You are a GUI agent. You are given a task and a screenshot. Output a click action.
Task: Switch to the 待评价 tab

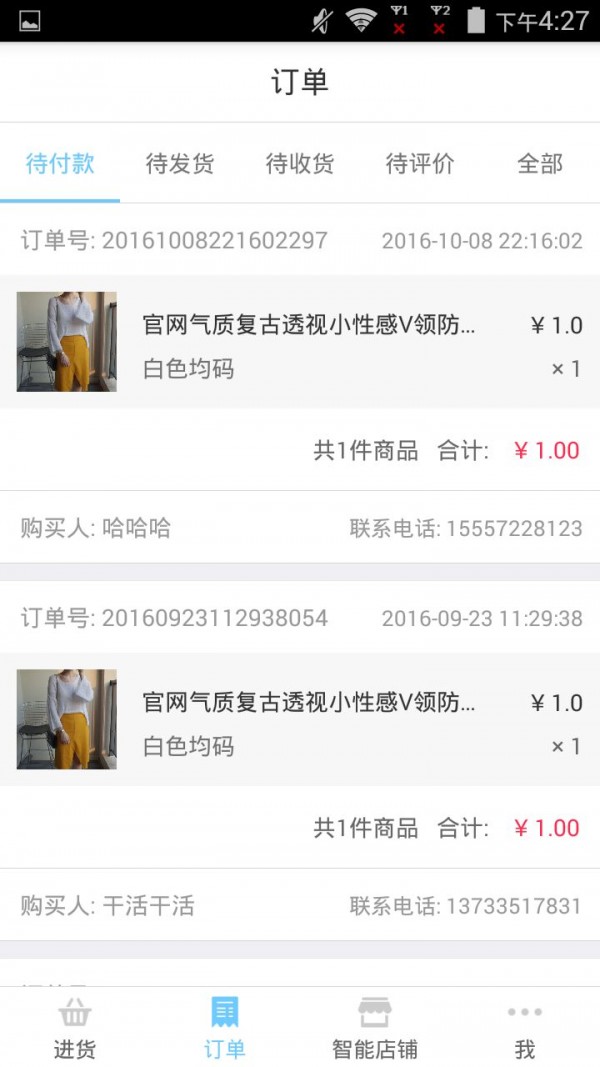pyautogui.click(x=420, y=164)
